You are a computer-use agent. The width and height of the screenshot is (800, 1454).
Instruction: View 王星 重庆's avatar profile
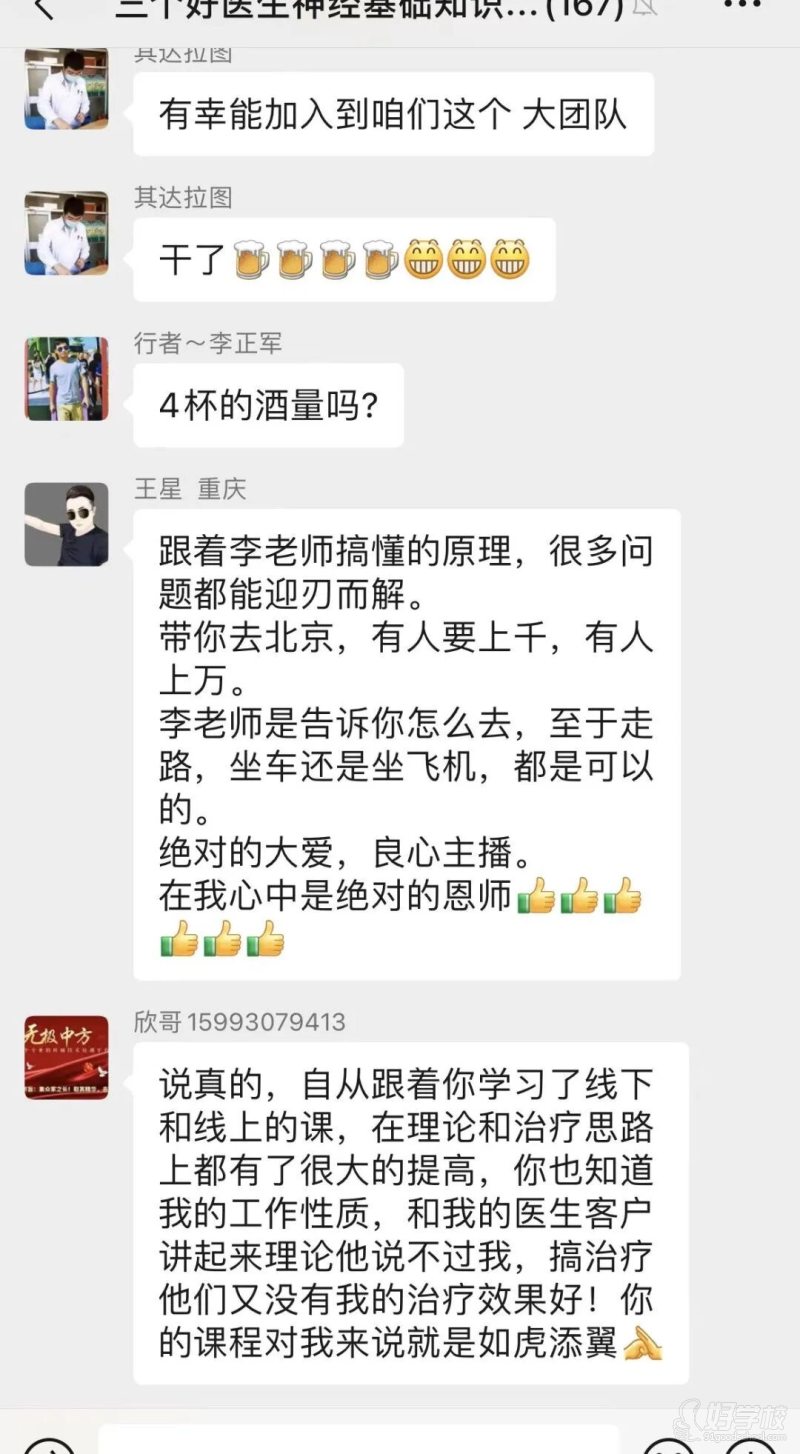point(66,525)
